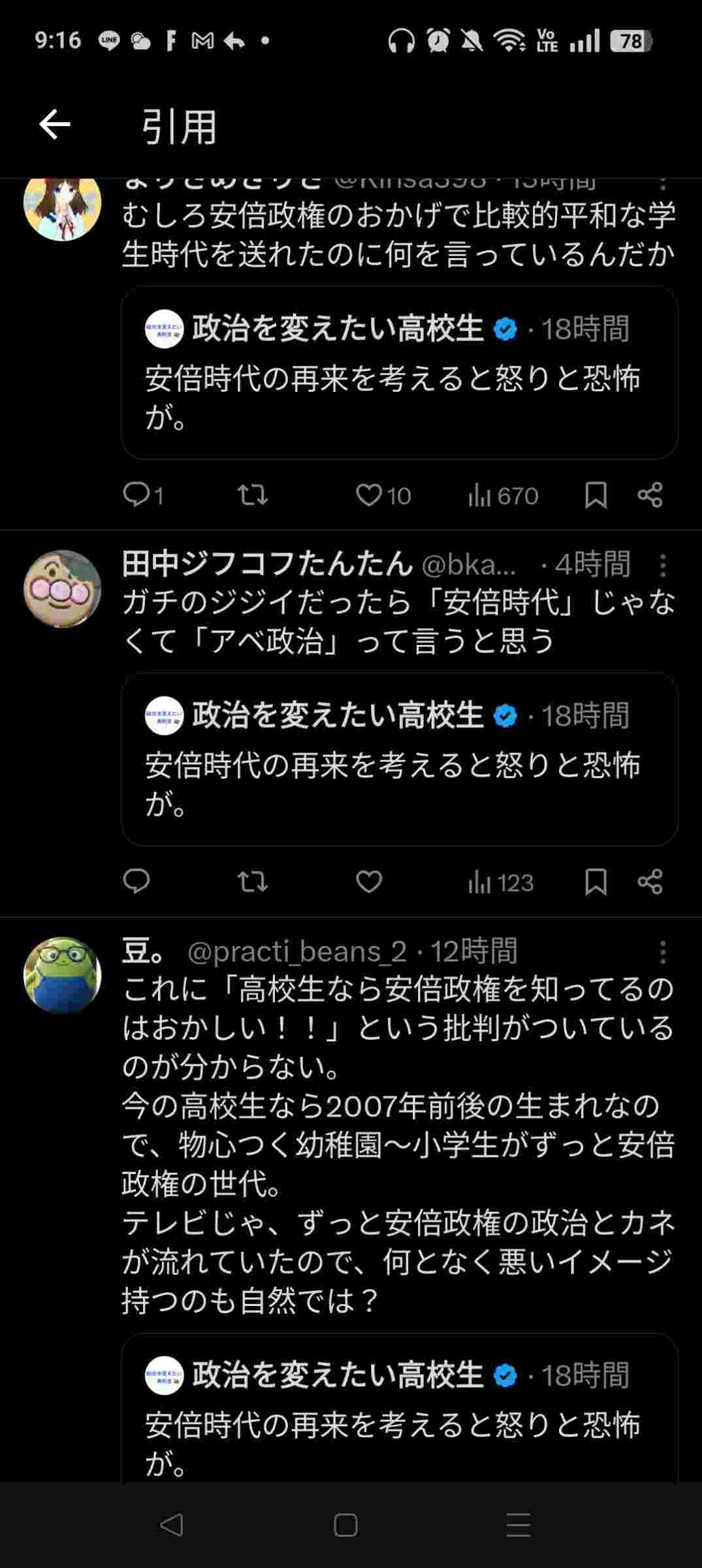
Task: Reply to the post with 670 views
Action: click(x=137, y=495)
